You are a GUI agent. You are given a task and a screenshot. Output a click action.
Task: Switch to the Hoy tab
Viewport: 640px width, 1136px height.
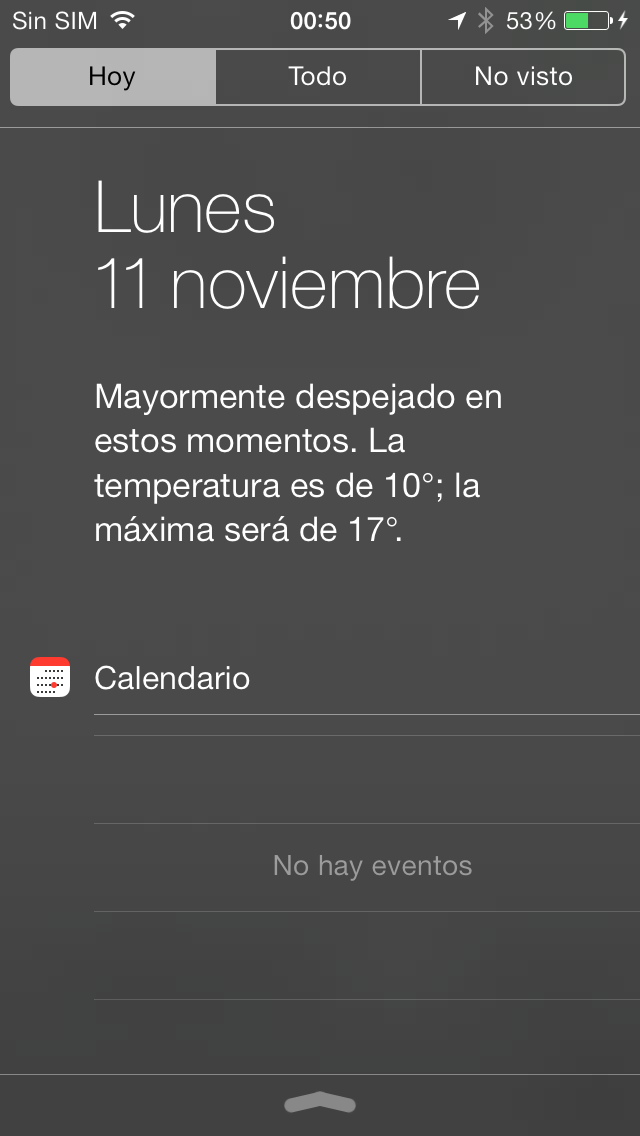pyautogui.click(x=112, y=77)
